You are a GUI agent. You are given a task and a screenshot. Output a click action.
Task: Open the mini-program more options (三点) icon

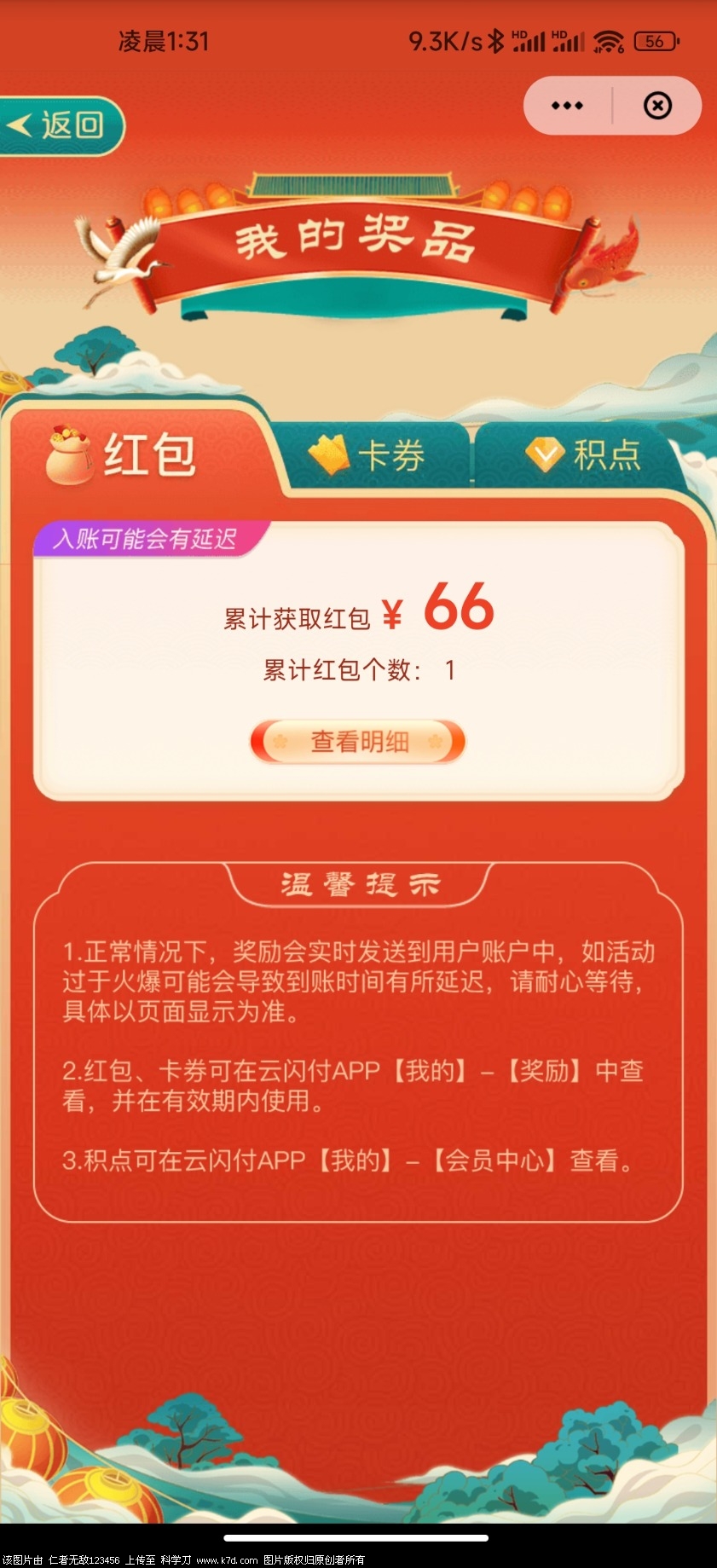click(x=567, y=105)
